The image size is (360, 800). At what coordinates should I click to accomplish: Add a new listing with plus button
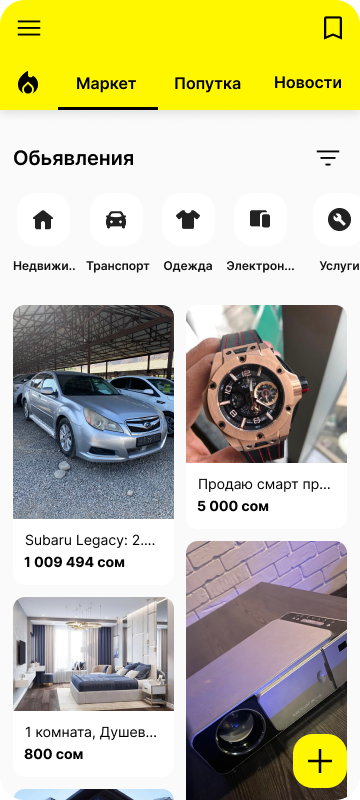(320, 761)
